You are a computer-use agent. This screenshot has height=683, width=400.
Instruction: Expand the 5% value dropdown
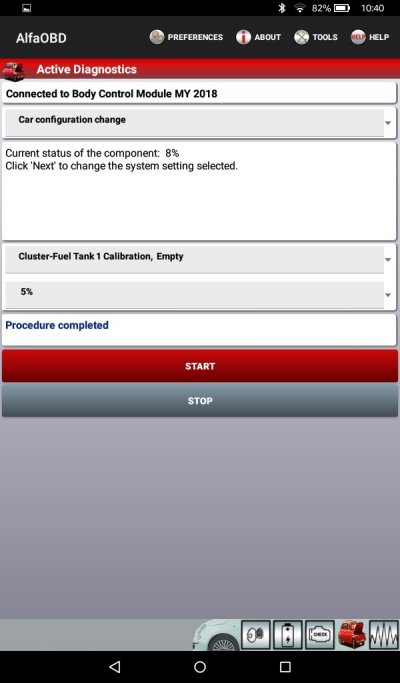[199, 295]
